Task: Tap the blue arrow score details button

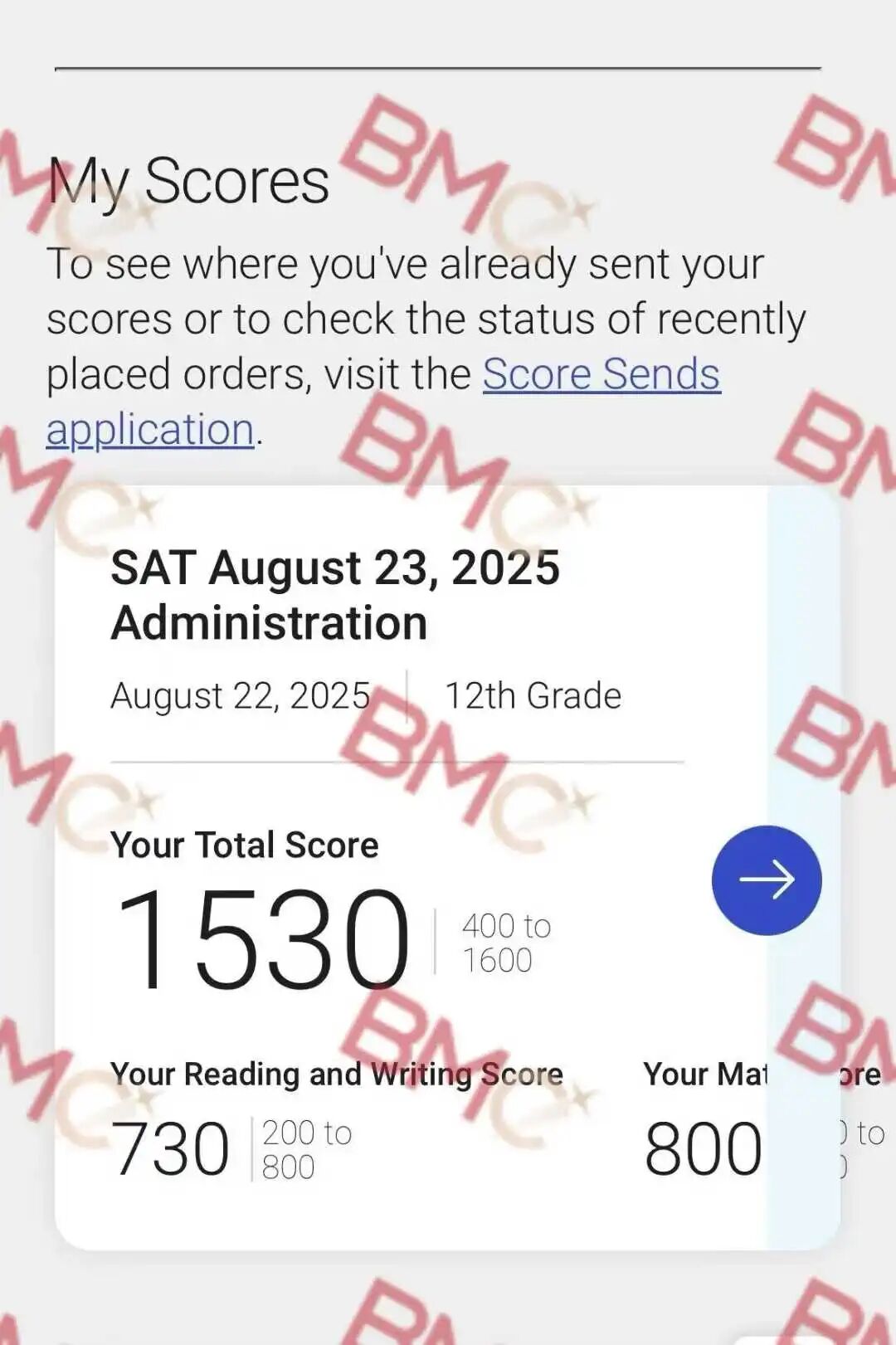Action: click(766, 880)
